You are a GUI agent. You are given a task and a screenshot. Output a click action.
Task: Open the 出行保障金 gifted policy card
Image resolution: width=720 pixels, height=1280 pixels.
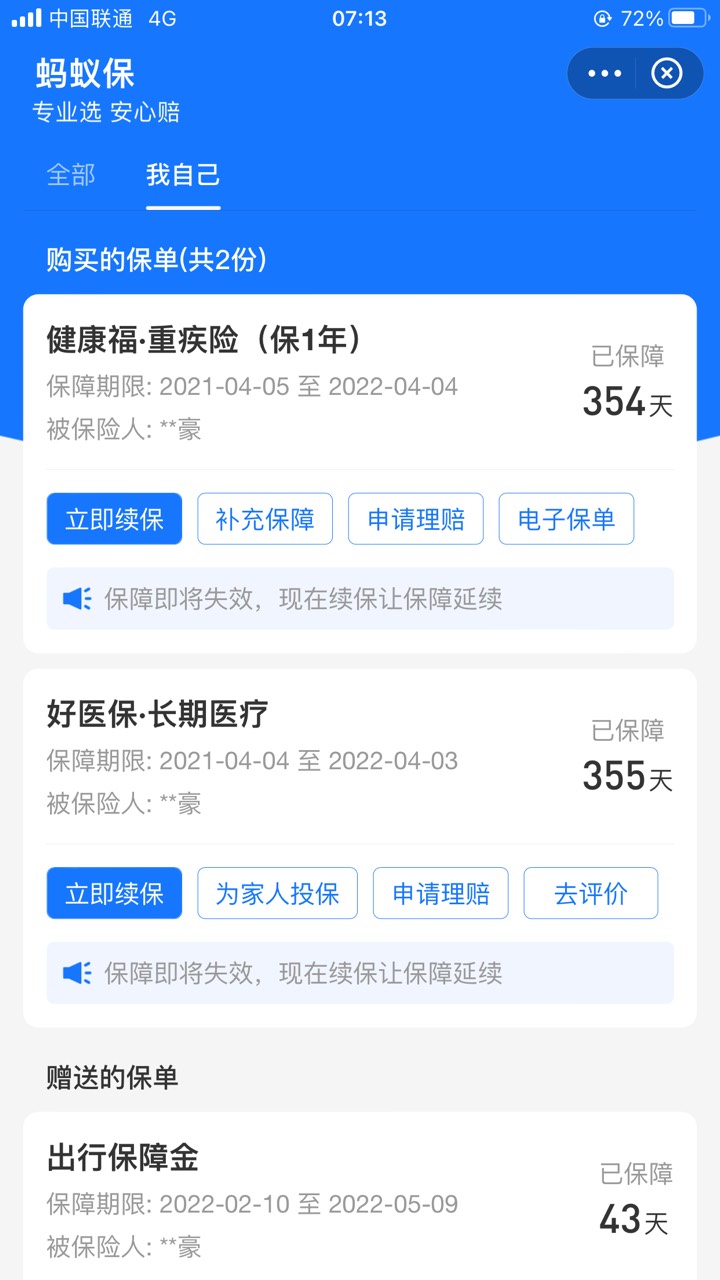point(360,1196)
